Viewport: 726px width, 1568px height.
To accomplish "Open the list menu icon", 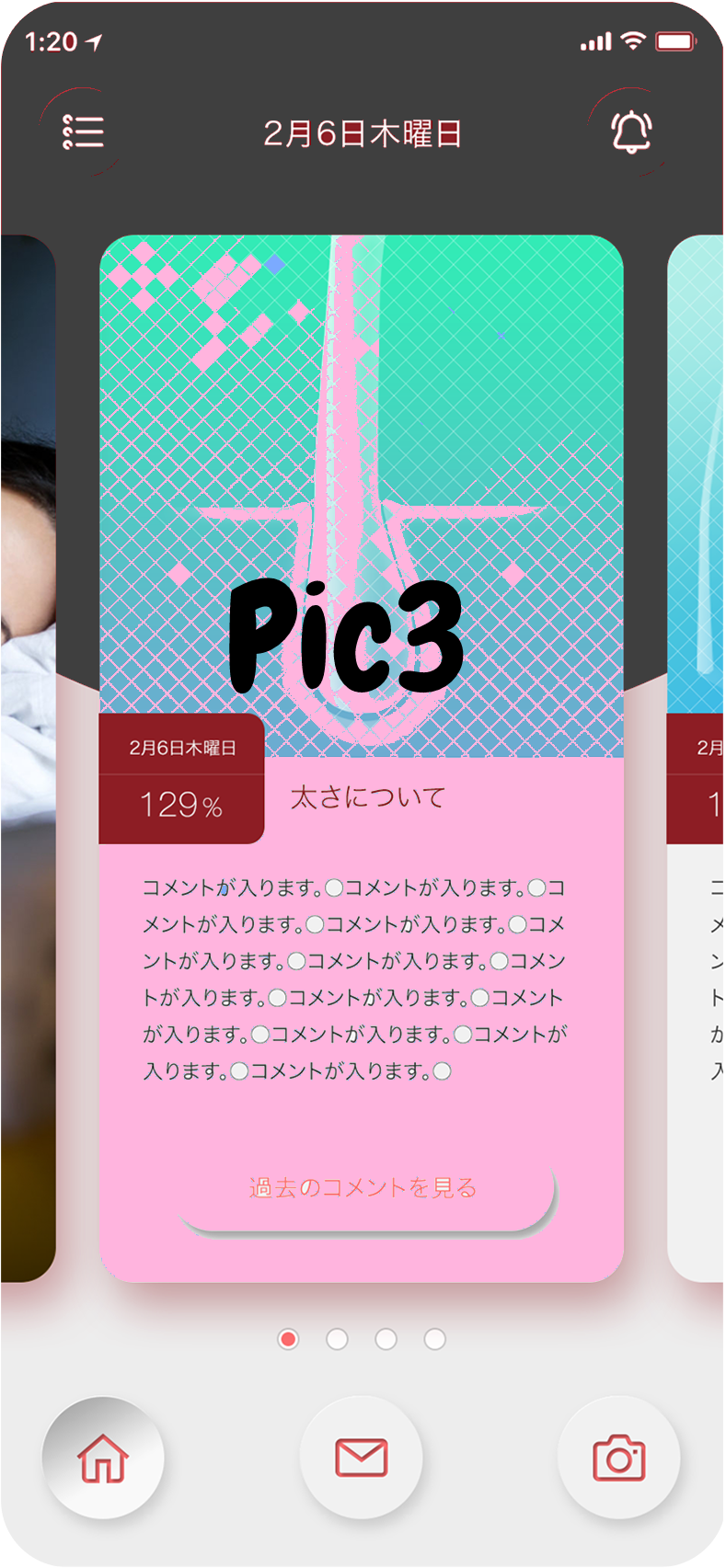I will tap(83, 132).
